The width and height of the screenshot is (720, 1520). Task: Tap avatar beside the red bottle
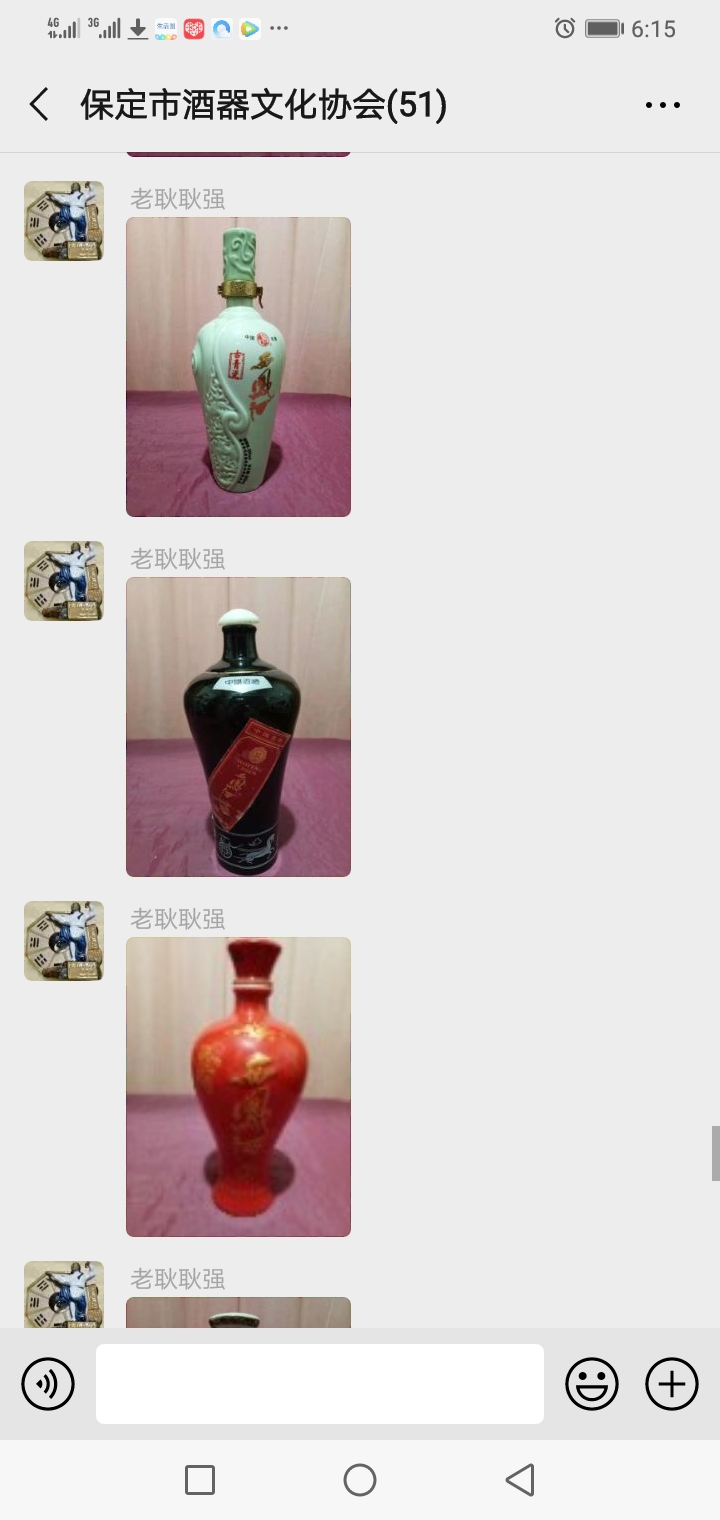click(64, 941)
